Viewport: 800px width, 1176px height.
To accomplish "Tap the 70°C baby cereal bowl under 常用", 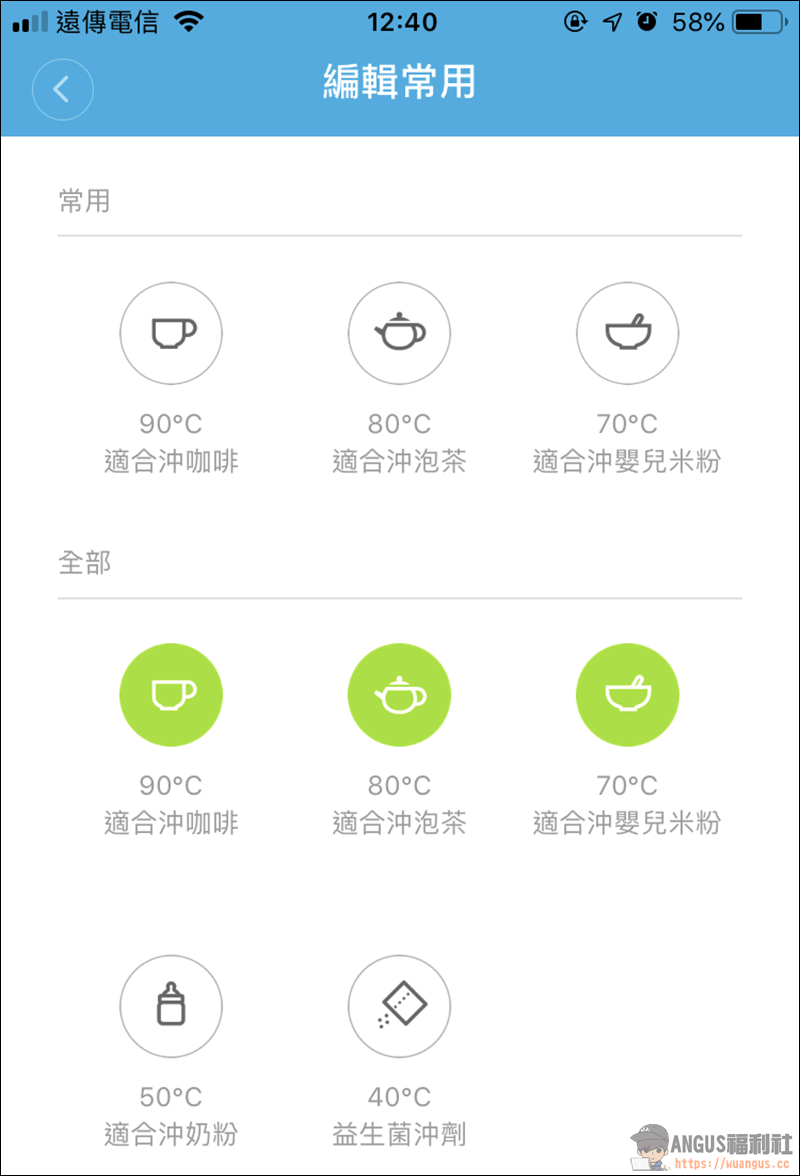I will 628,333.
